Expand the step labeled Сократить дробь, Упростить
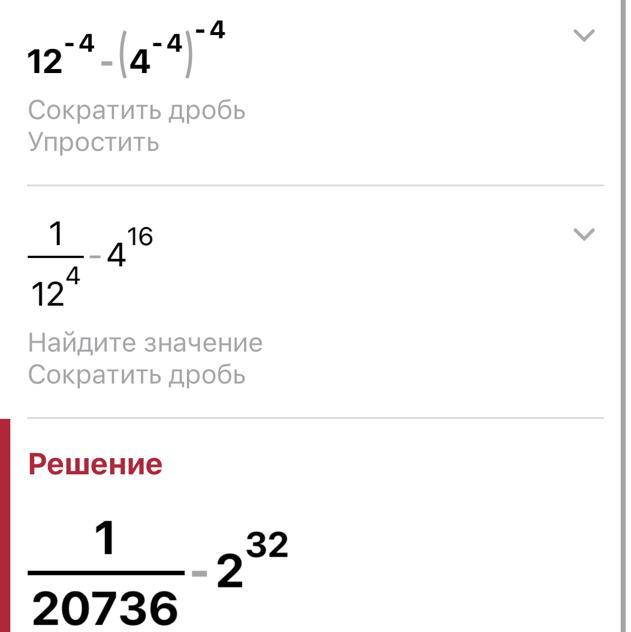The width and height of the screenshot is (631, 632). pyautogui.click(x=583, y=36)
